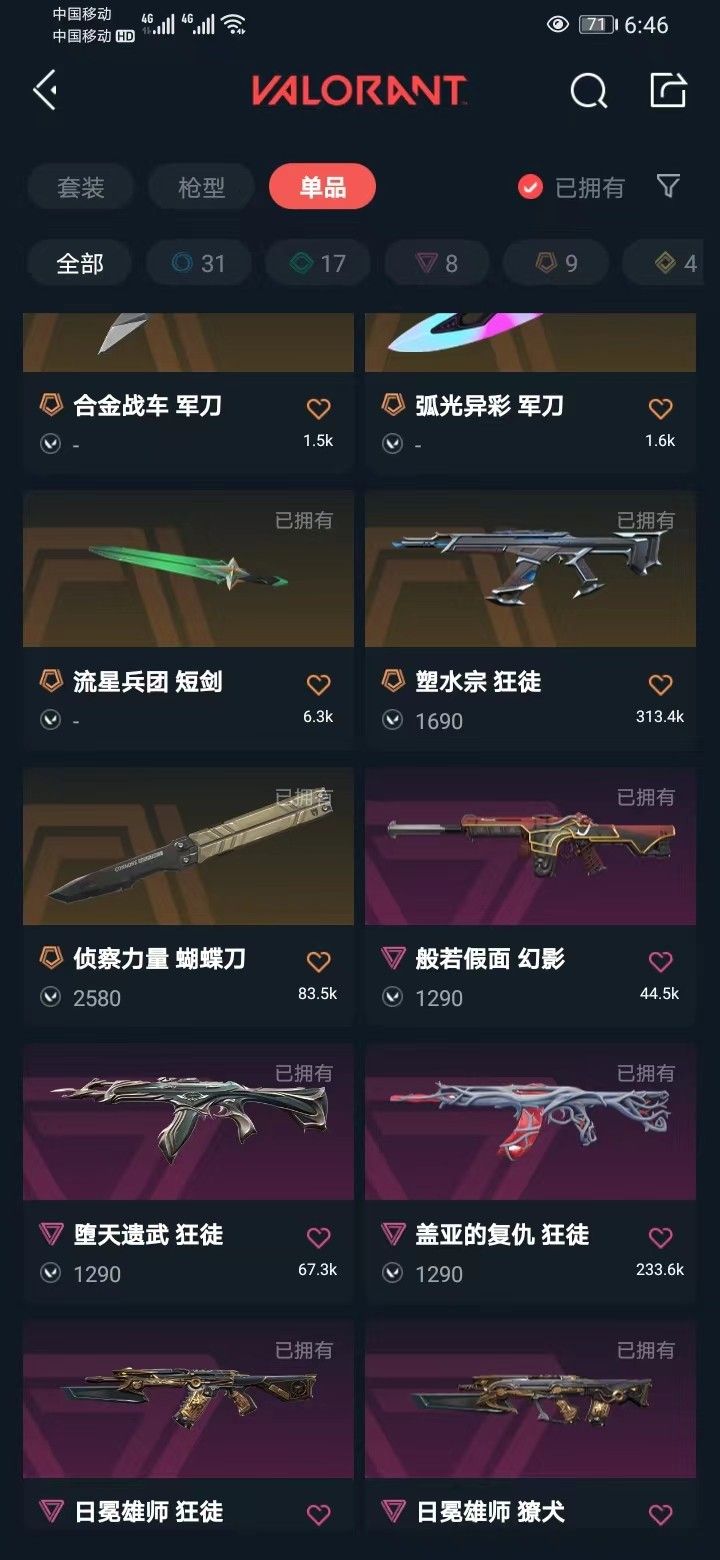Click the 全部 filter button
The image size is (720, 1560).
(77, 263)
